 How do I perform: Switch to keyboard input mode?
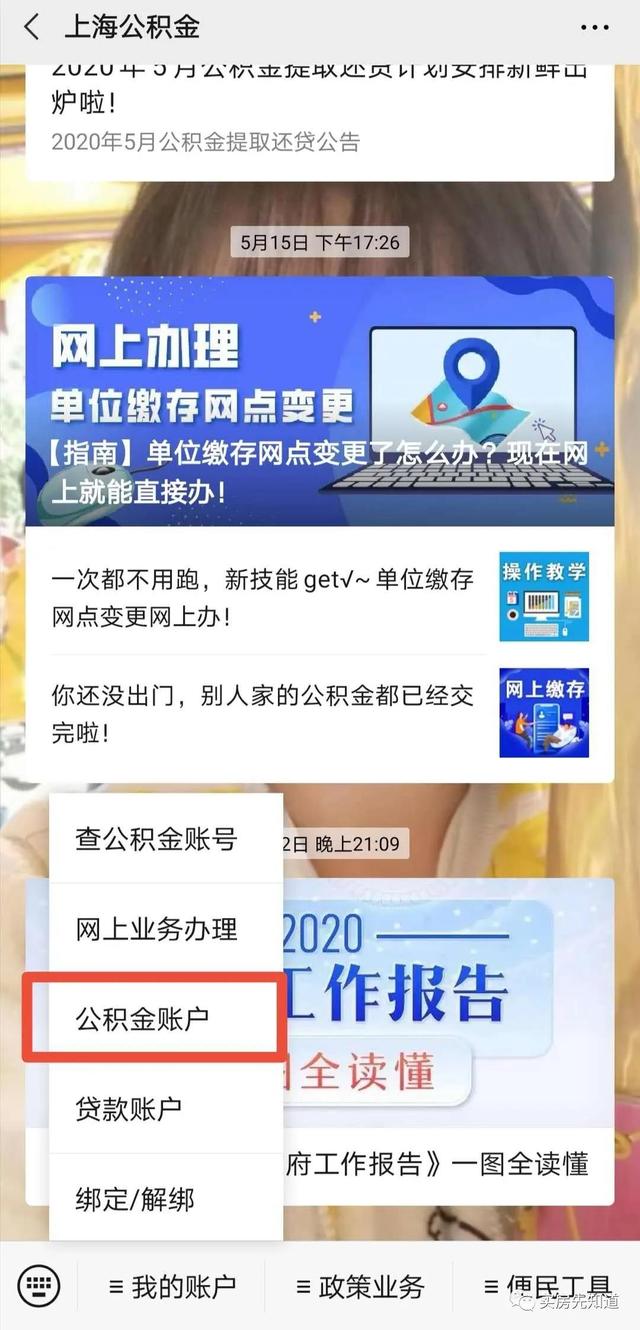click(x=39, y=1284)
